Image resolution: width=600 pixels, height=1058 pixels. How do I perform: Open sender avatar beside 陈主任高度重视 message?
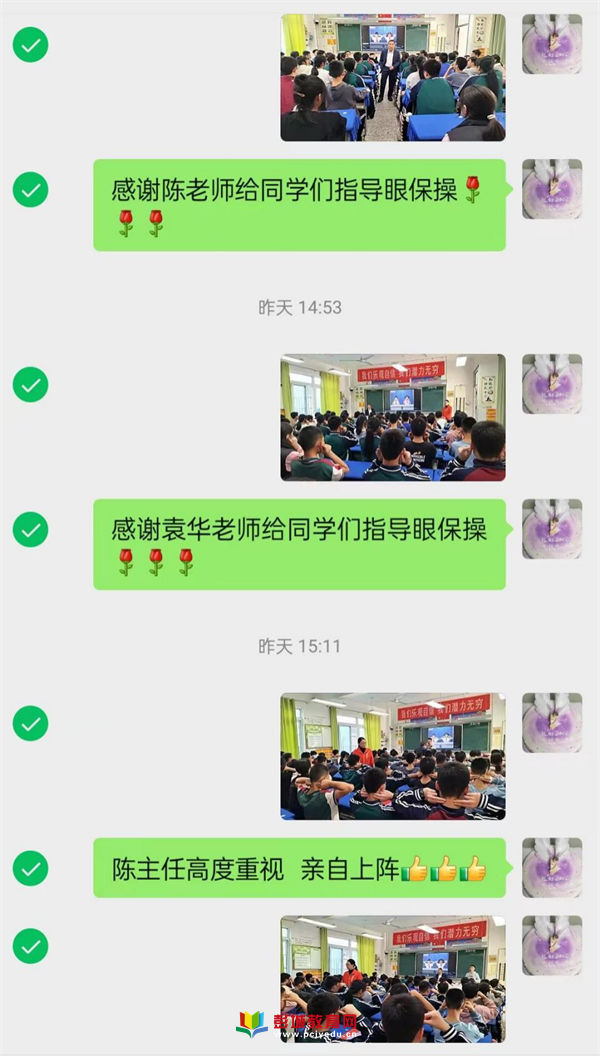551,867
